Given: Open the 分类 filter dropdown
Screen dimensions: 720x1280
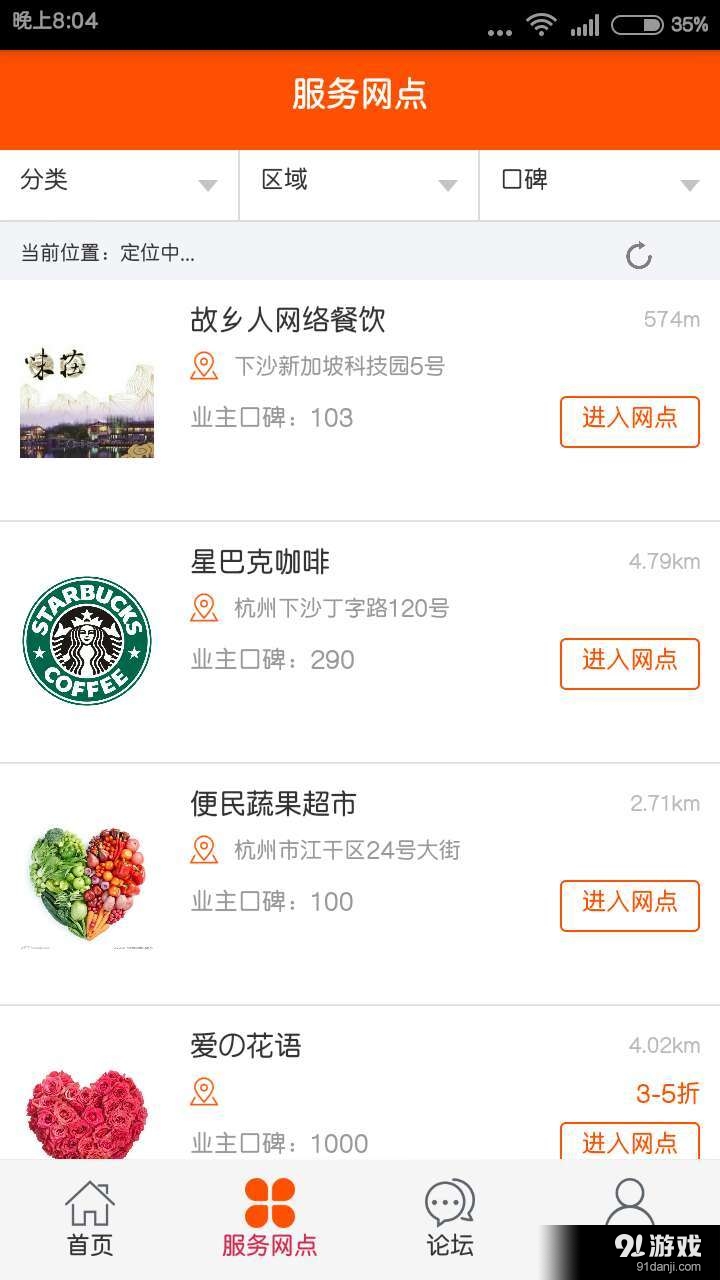Looking at the screenshot, I should [118, 185].
